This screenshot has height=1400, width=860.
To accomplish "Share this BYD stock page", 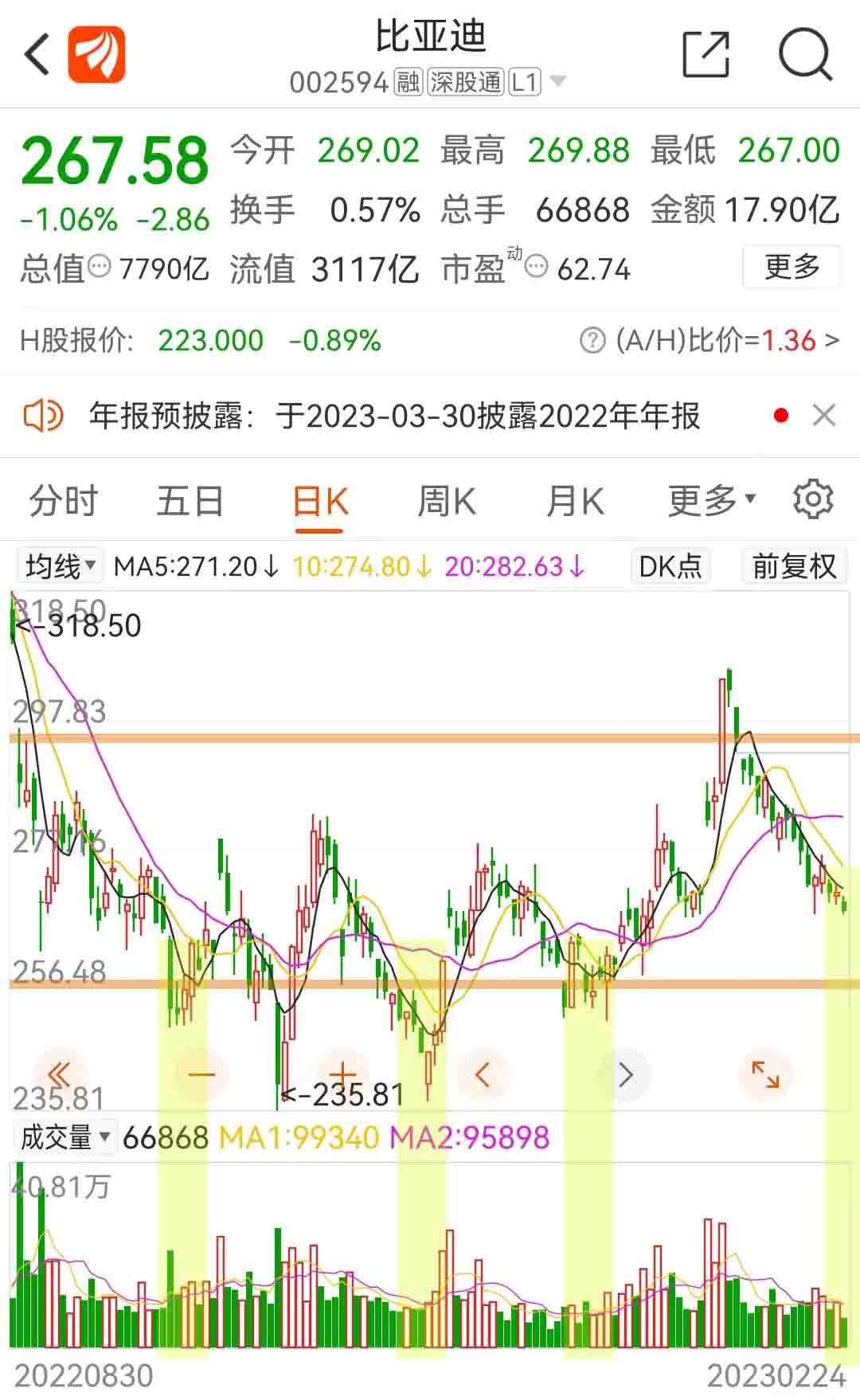I will tap(706, 54).
